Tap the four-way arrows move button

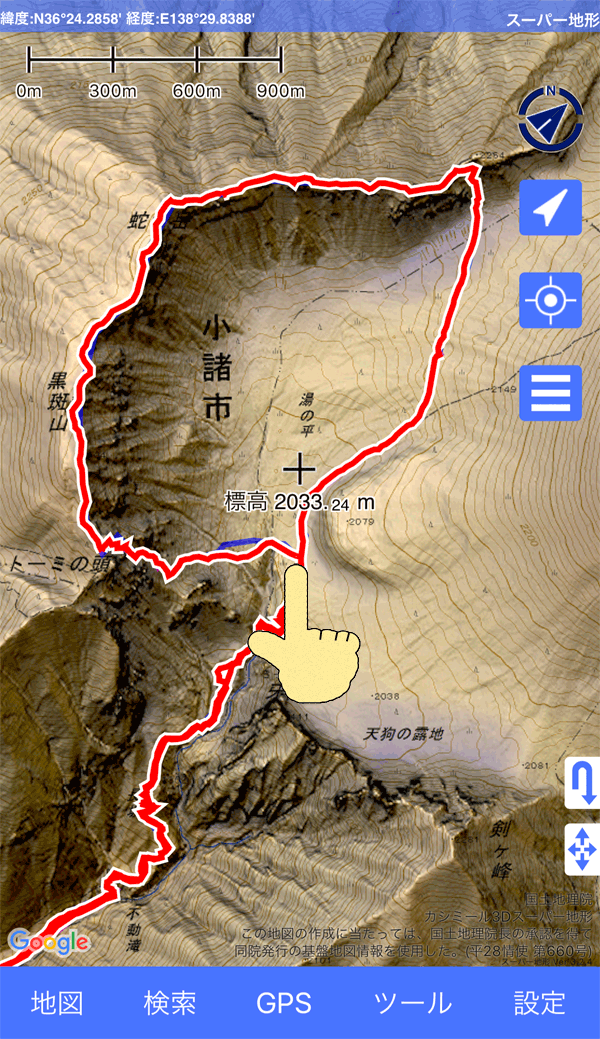point(582,849)
